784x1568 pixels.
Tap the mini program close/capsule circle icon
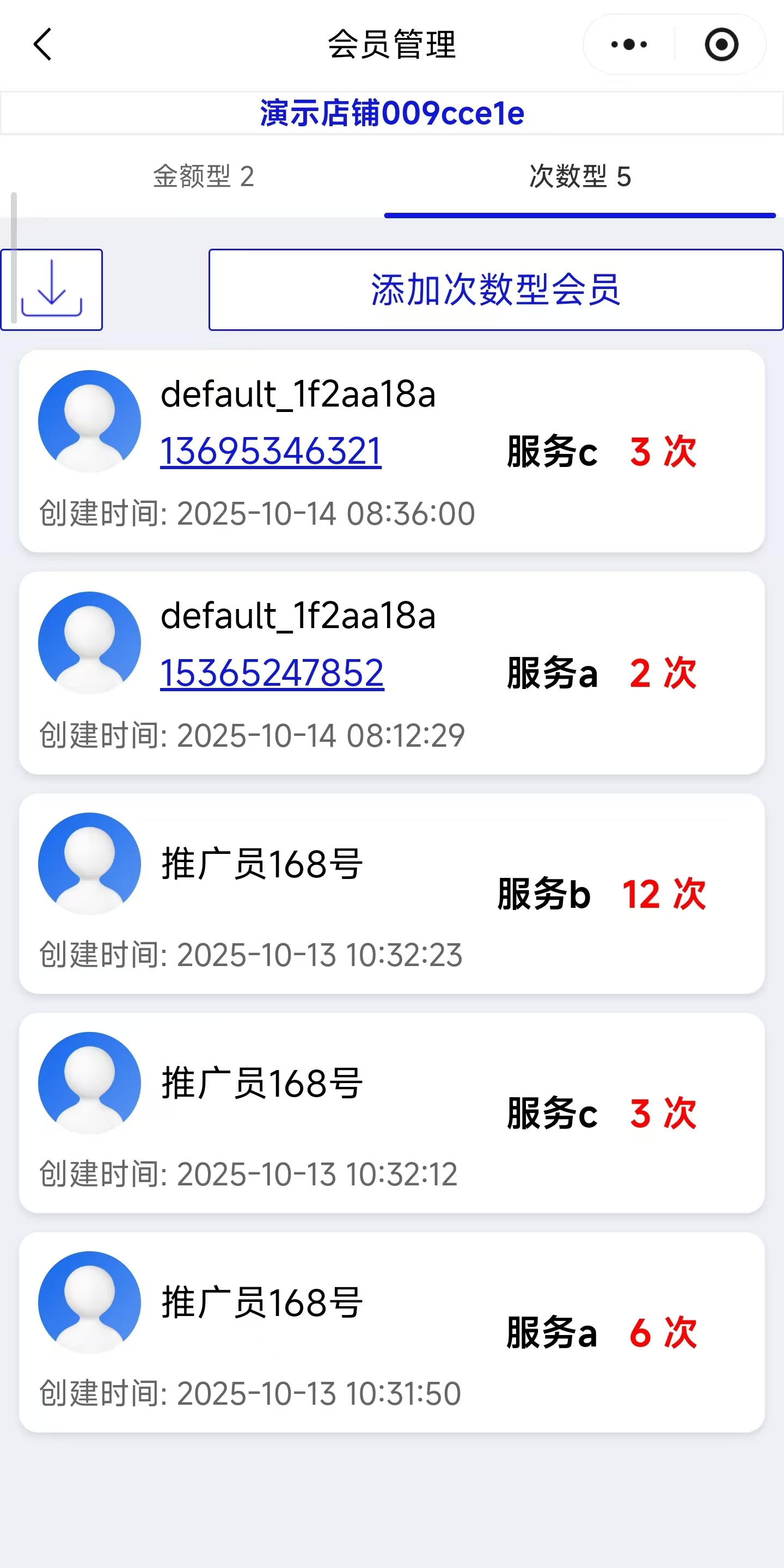click(x=721, y=44)
